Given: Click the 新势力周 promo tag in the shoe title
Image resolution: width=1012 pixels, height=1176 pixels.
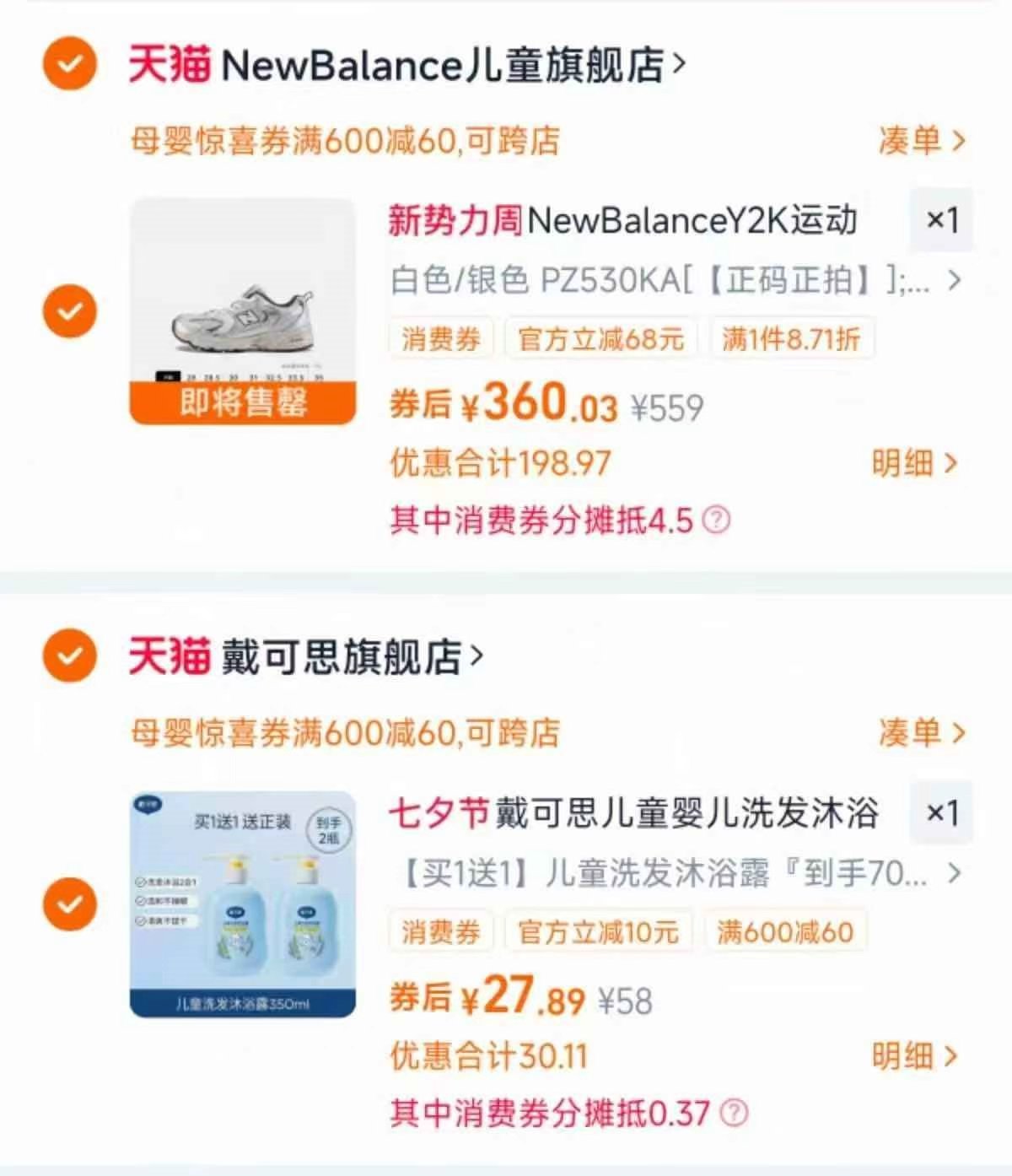Looking at the screenshot, I should (452, 221).
